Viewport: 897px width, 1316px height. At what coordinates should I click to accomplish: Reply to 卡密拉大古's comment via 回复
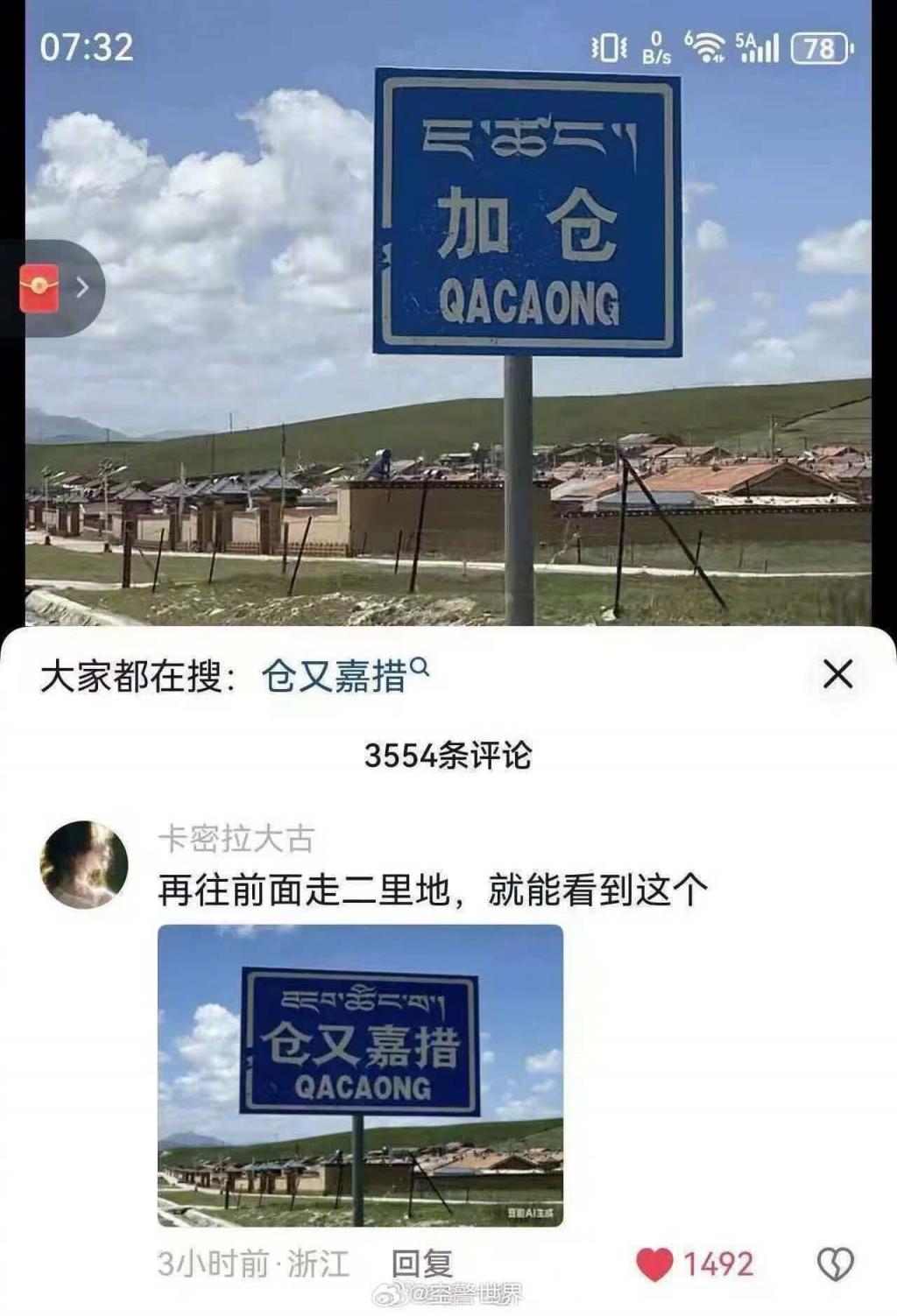tap(421, 1263)
